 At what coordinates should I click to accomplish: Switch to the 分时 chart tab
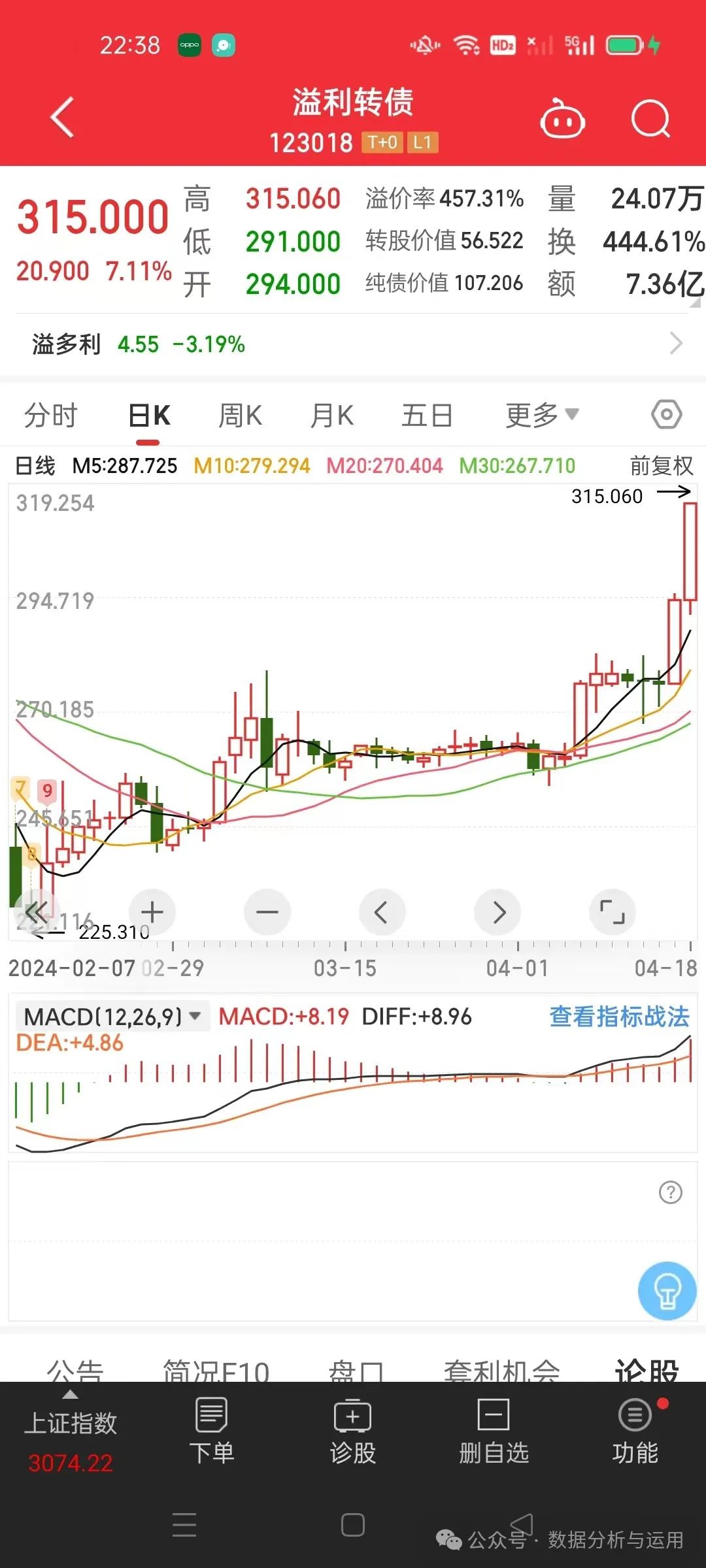[x=51, y=416]
